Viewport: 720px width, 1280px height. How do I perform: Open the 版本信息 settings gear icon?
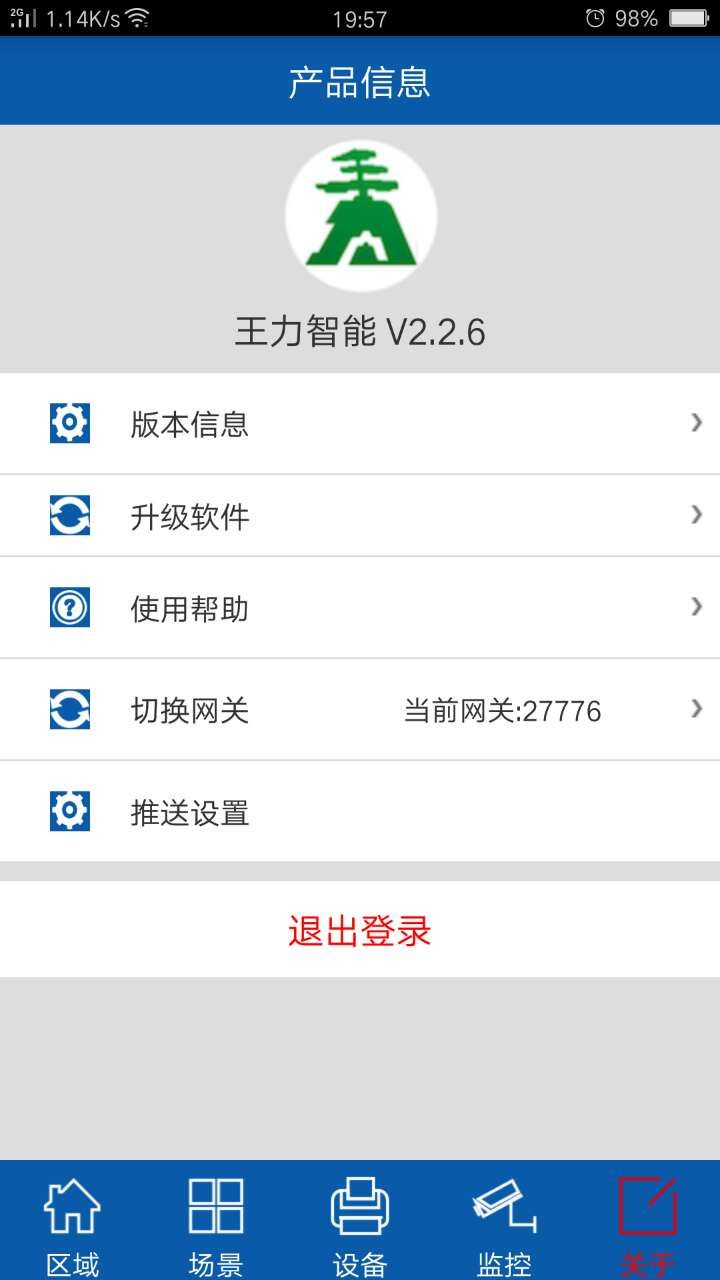tap(69, 422)
